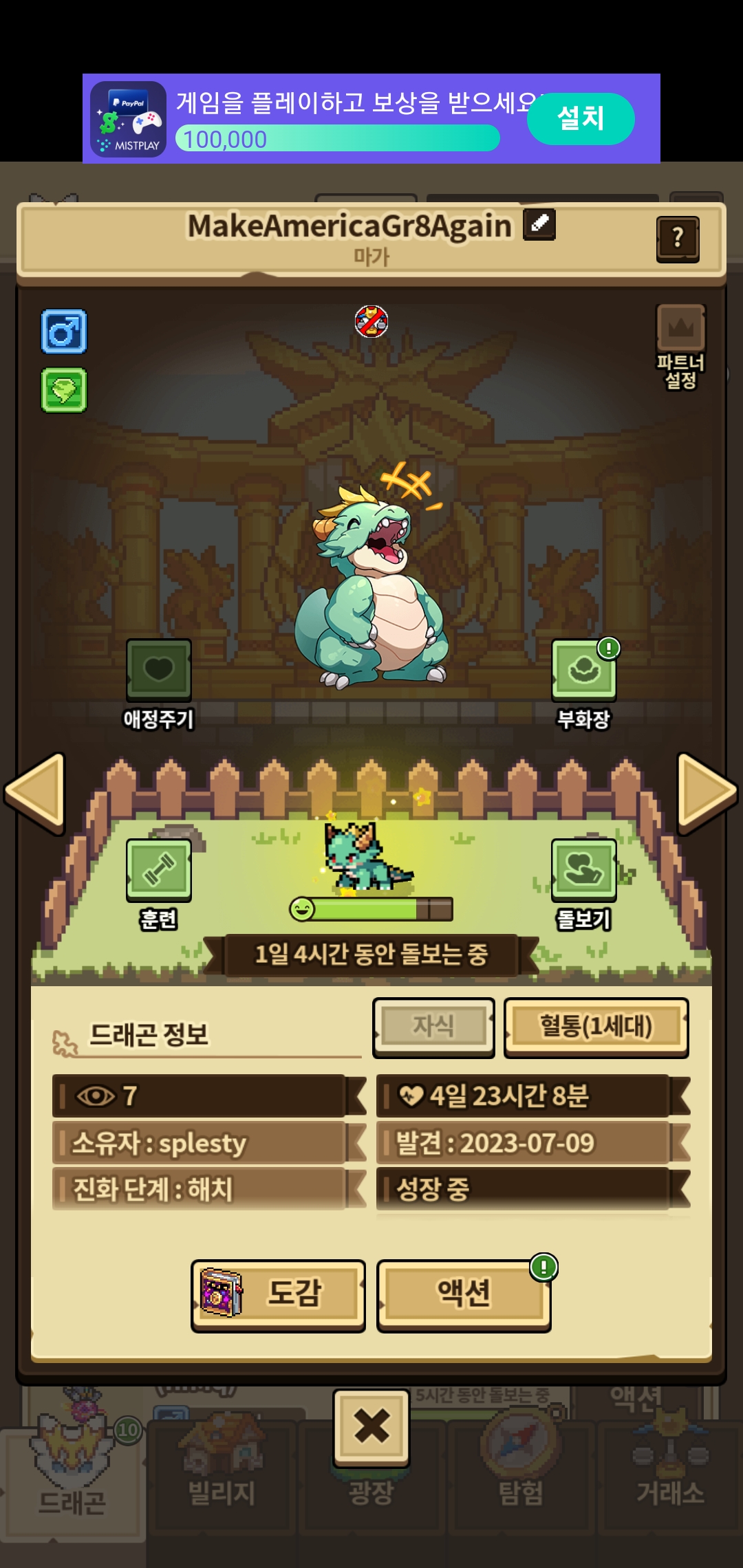Tap the blue male gender icon
The width and height of the screenshot is (743, 1568).
click(64, 331)
